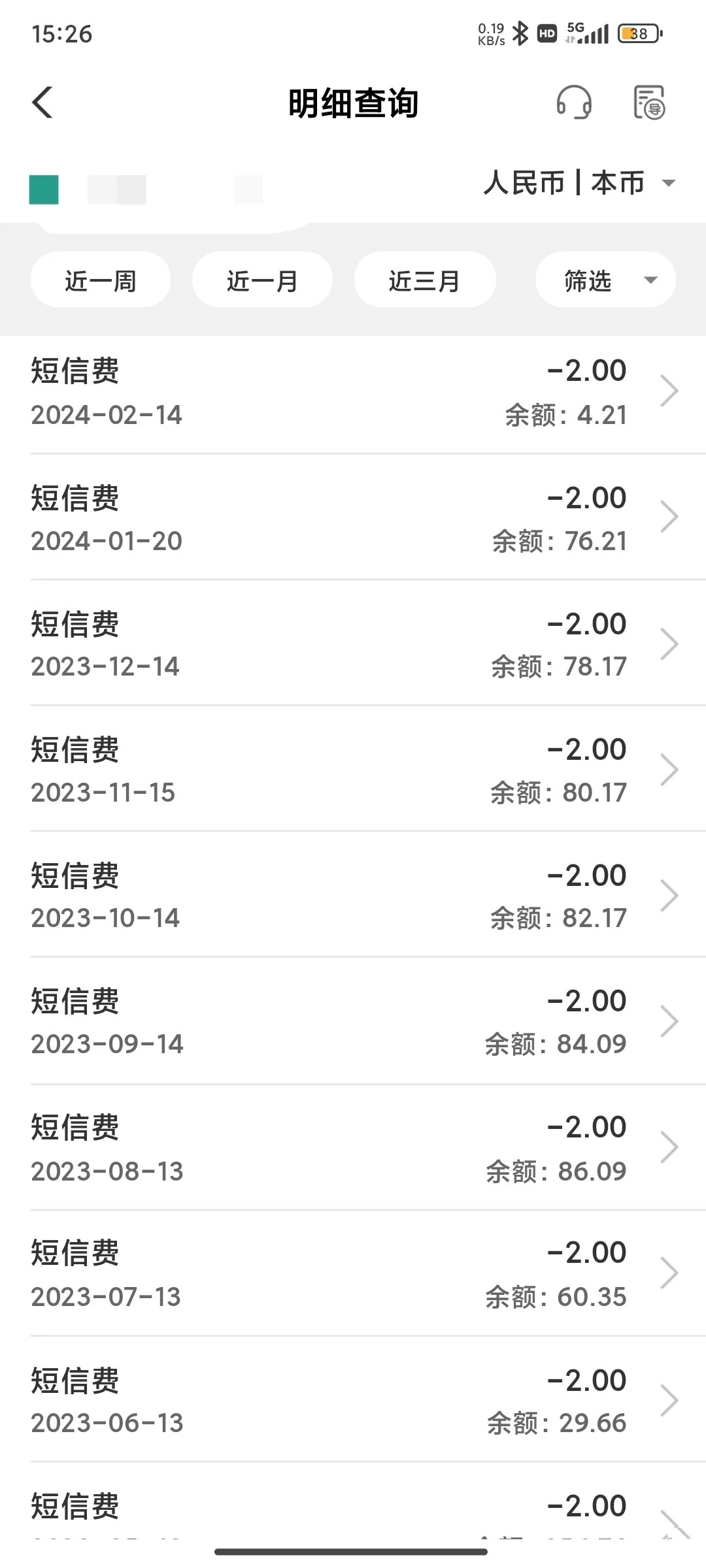706x1568 pixels.
Task: Select the 近一月 filter
Action: (262, 280)
